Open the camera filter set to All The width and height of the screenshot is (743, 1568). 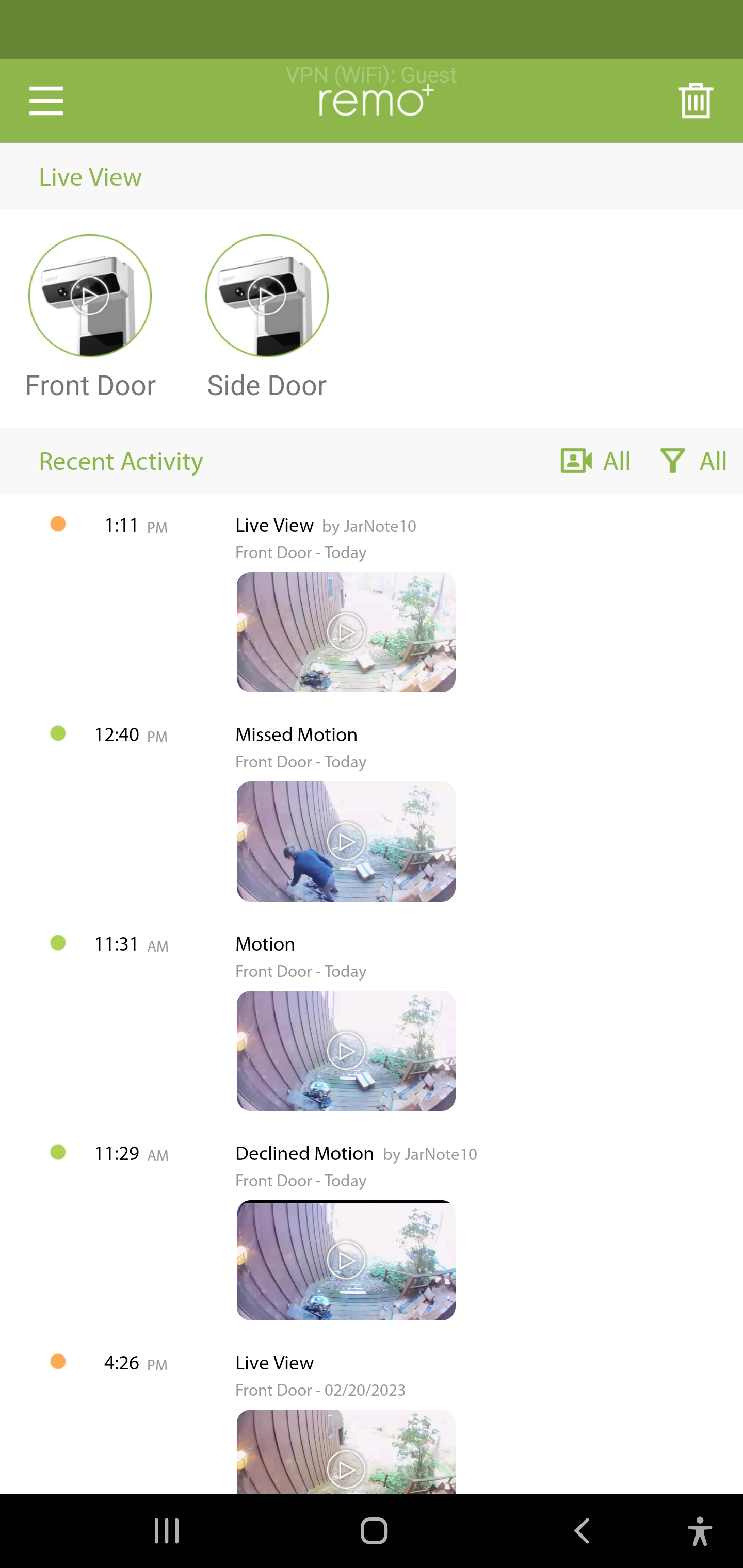tap(595, 461)
